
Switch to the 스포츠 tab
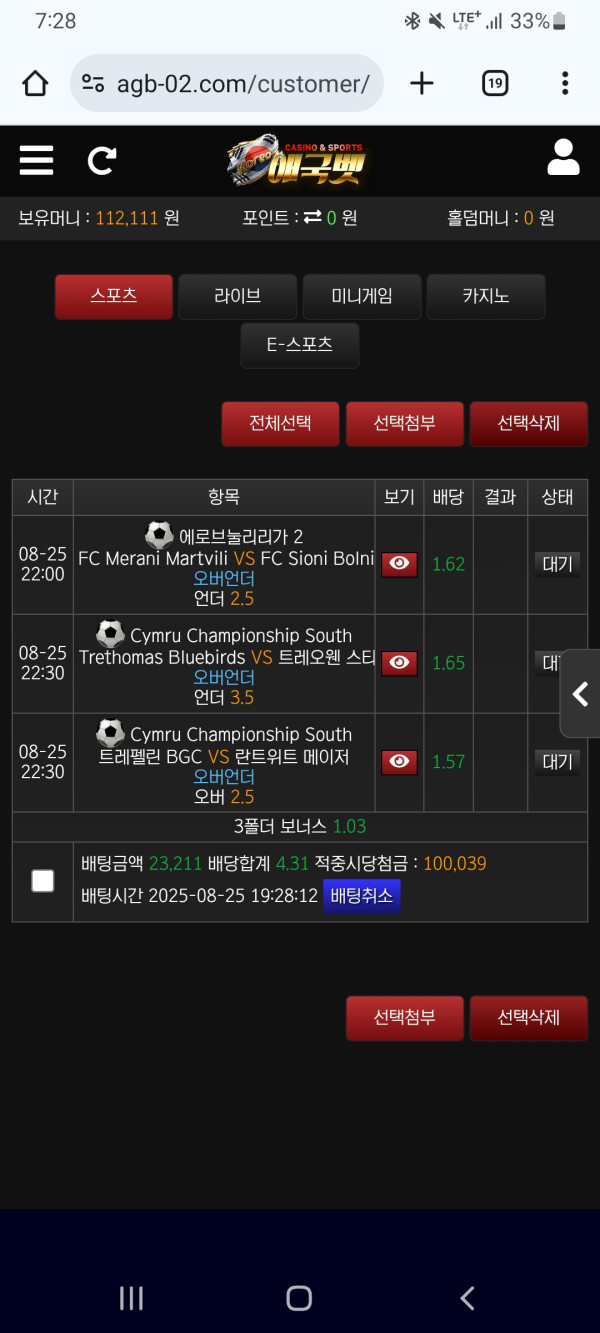[x=114, y=296]
